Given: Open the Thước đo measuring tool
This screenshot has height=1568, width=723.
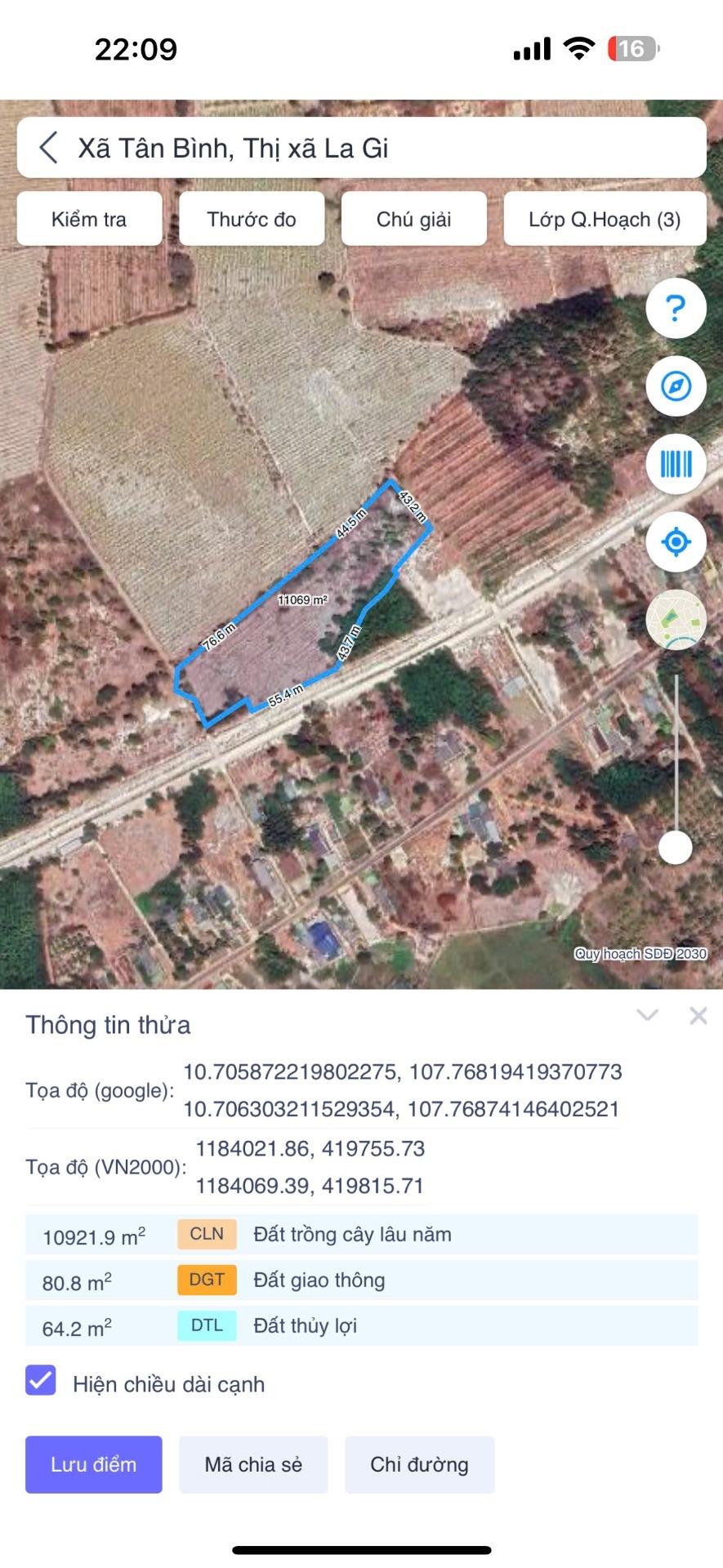Looking at the screenshot, I should coord(252,219).
